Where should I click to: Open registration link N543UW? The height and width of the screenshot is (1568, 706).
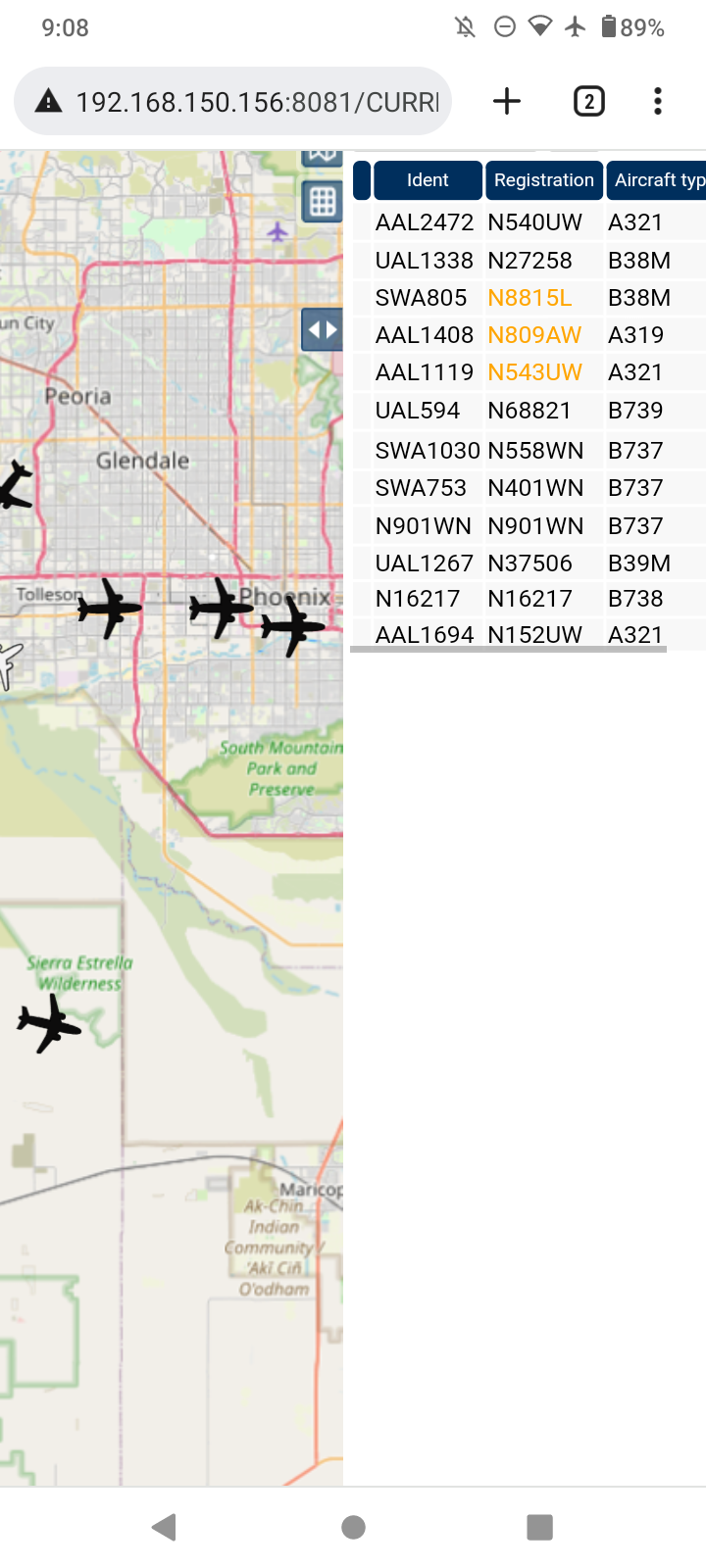pos(534,372)
